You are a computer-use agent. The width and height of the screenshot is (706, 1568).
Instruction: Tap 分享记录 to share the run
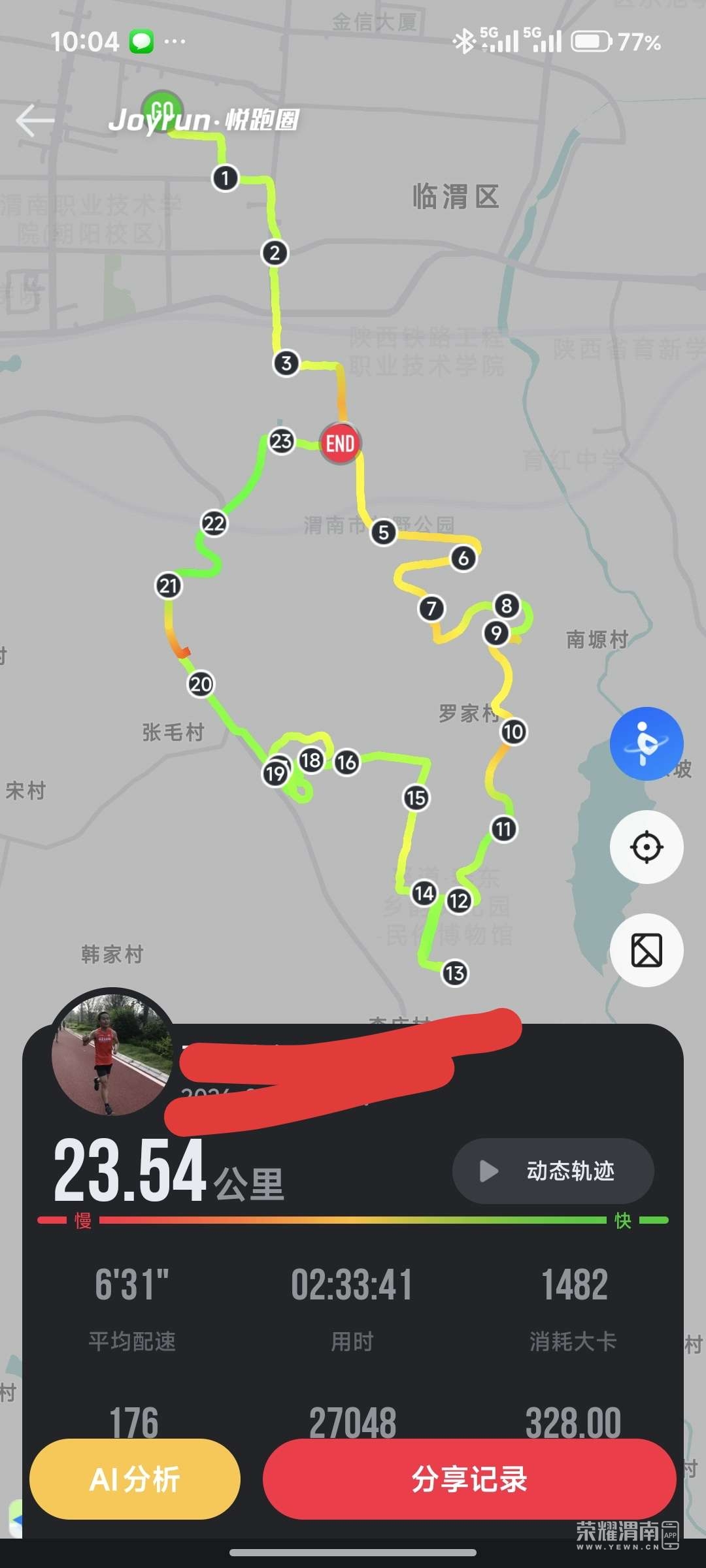tap(469, 1479)
